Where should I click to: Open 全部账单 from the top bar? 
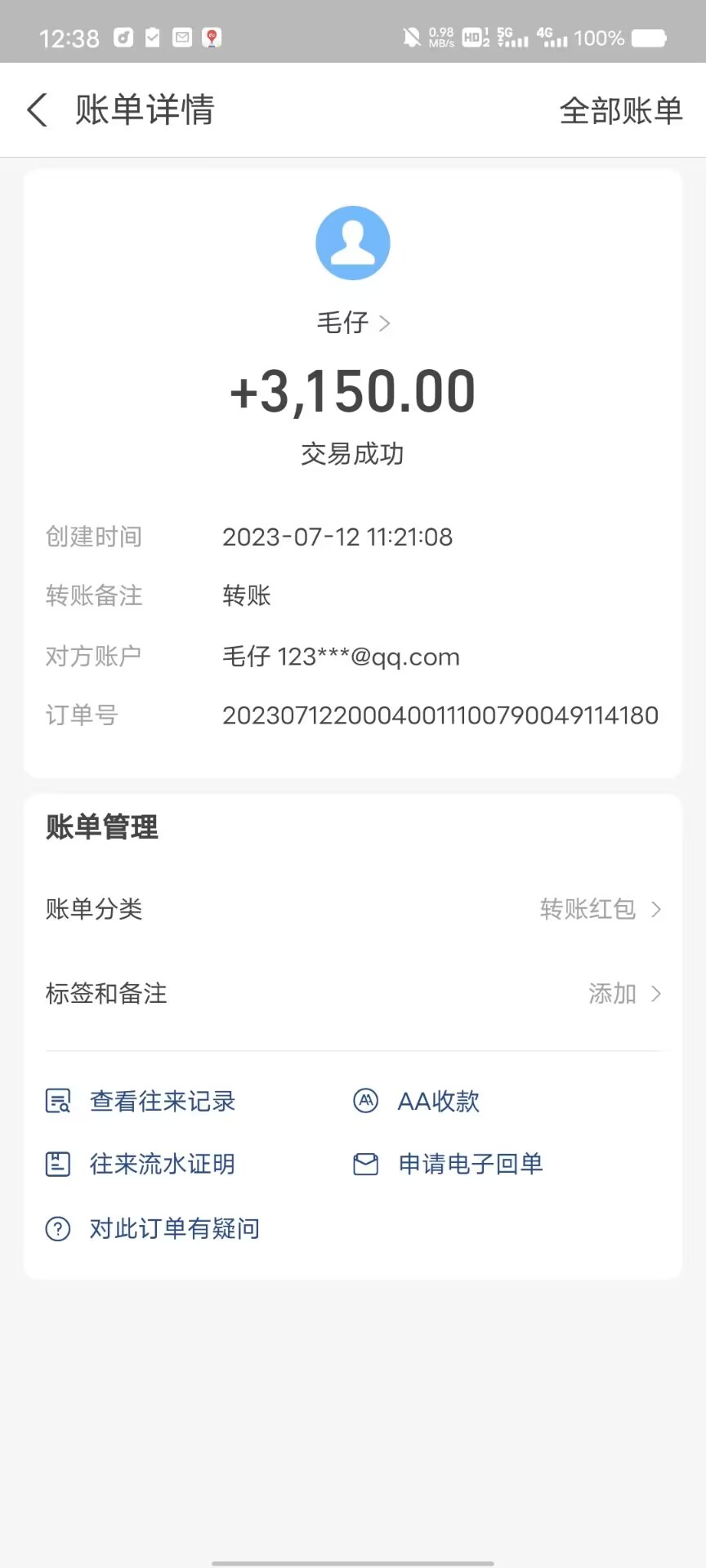coord(622,109)
